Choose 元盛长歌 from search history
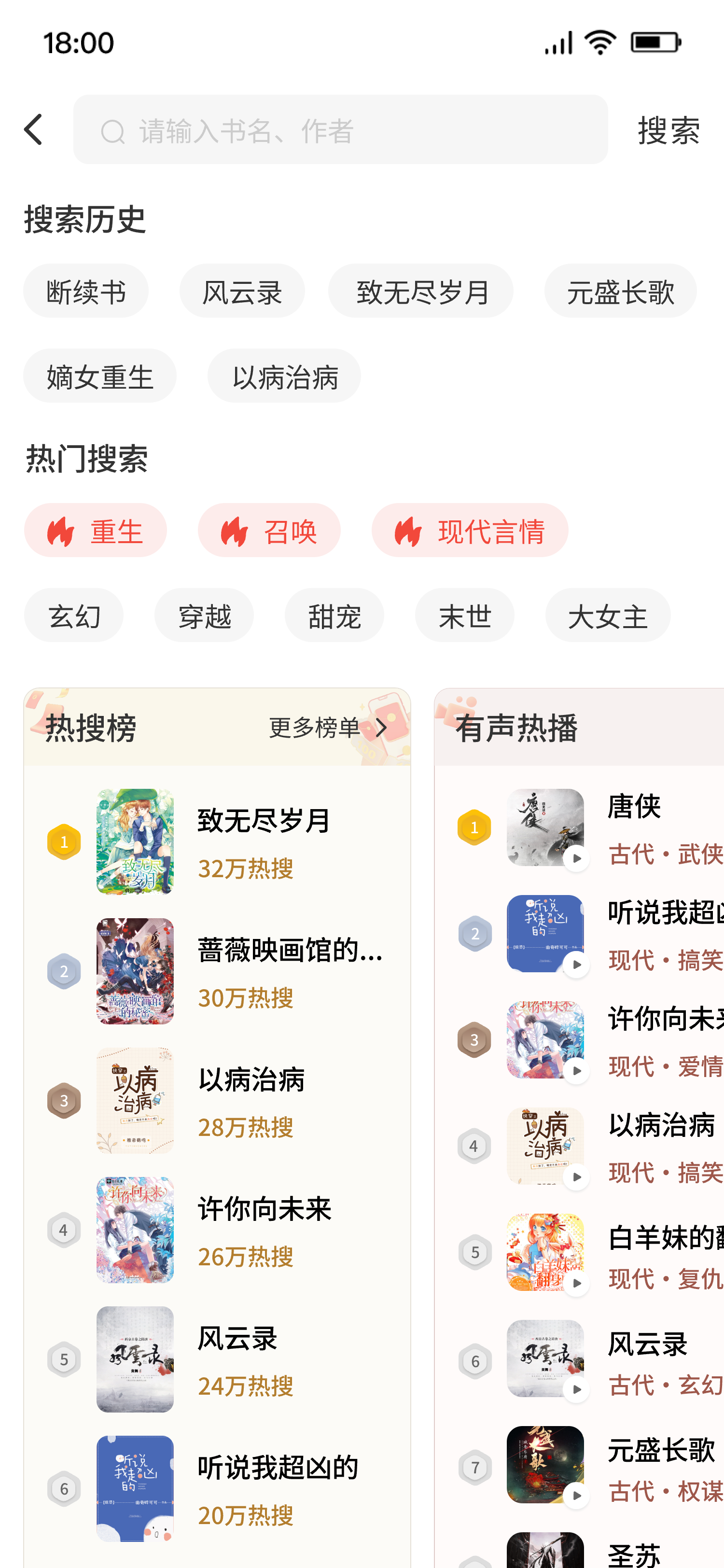Screen dimensions: 724x1568 [620, 291]
